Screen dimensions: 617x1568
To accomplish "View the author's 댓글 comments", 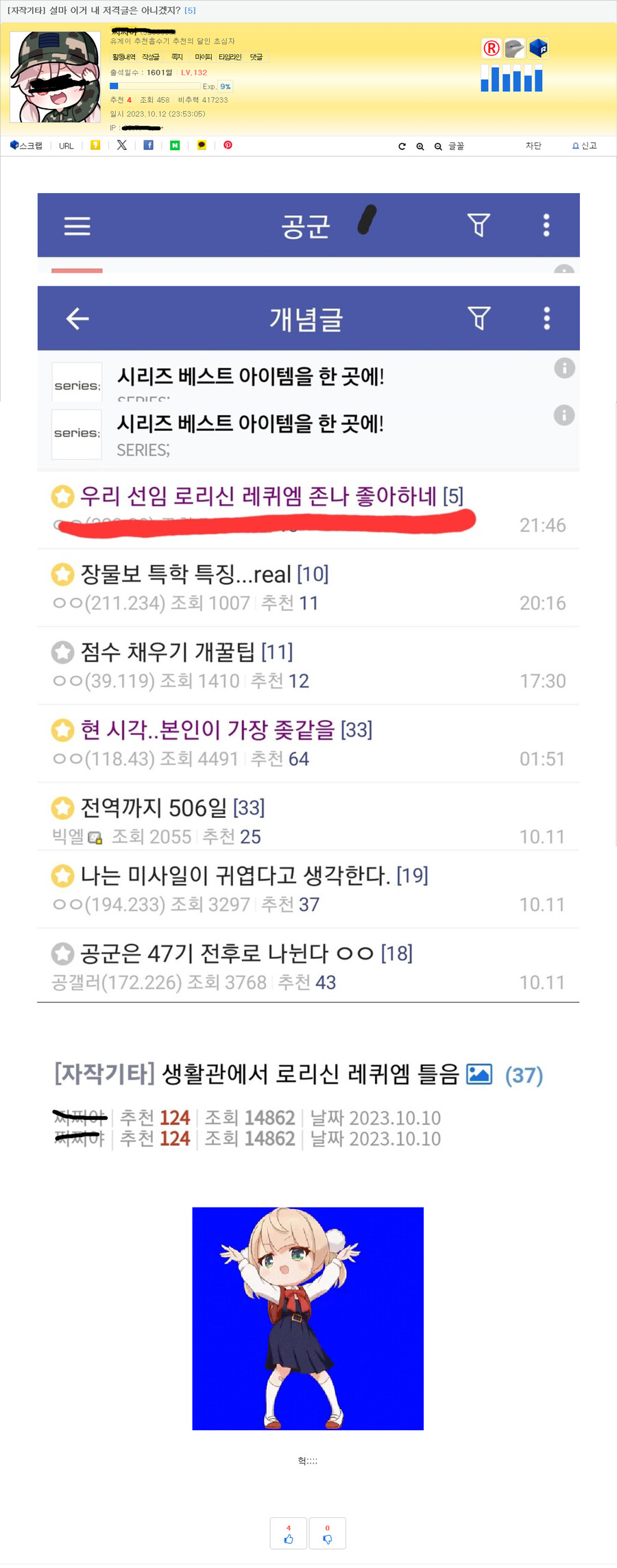I will 256,57.
